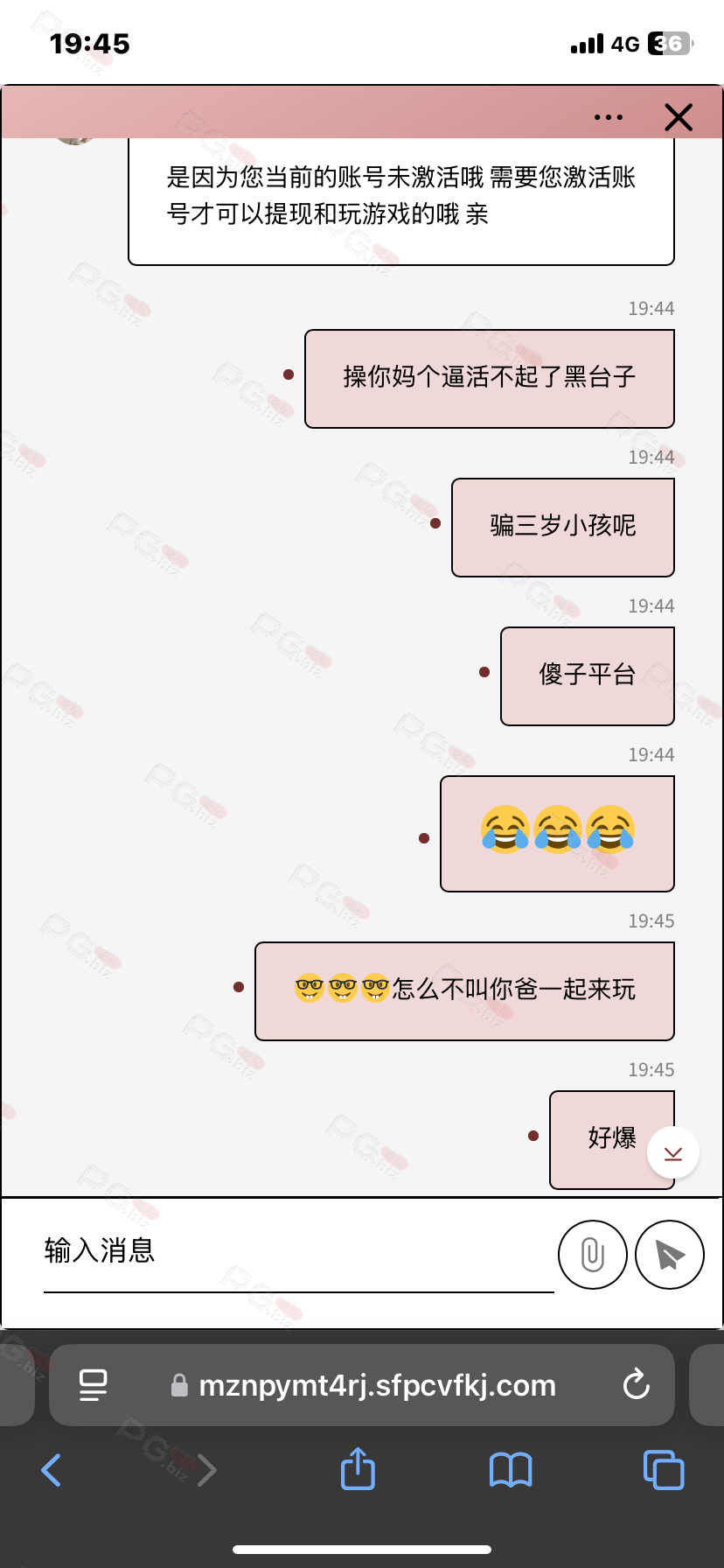
Task: Attach a file with the paperclip
Action: click(x=593, y=1255)
